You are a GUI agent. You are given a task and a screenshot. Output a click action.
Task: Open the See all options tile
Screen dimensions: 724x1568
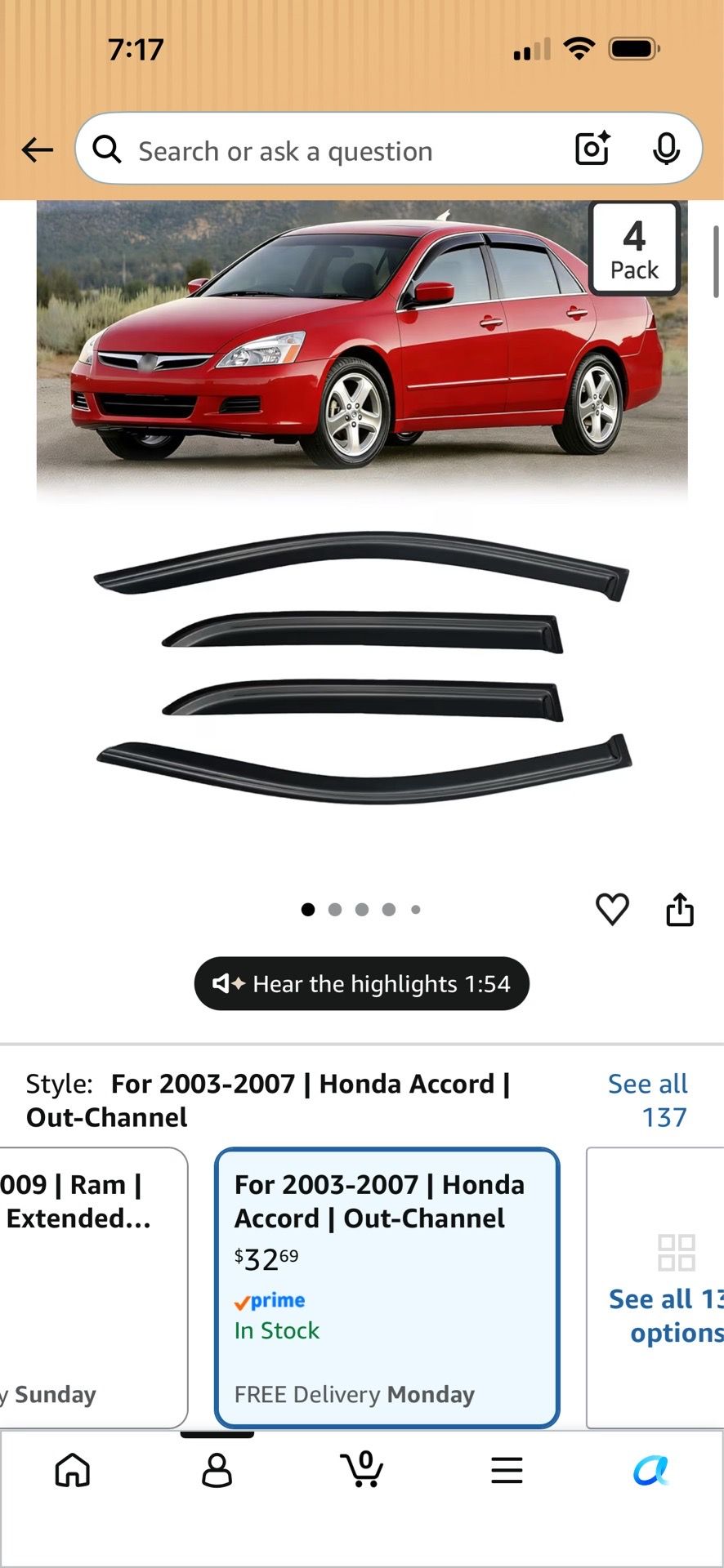656,1288
